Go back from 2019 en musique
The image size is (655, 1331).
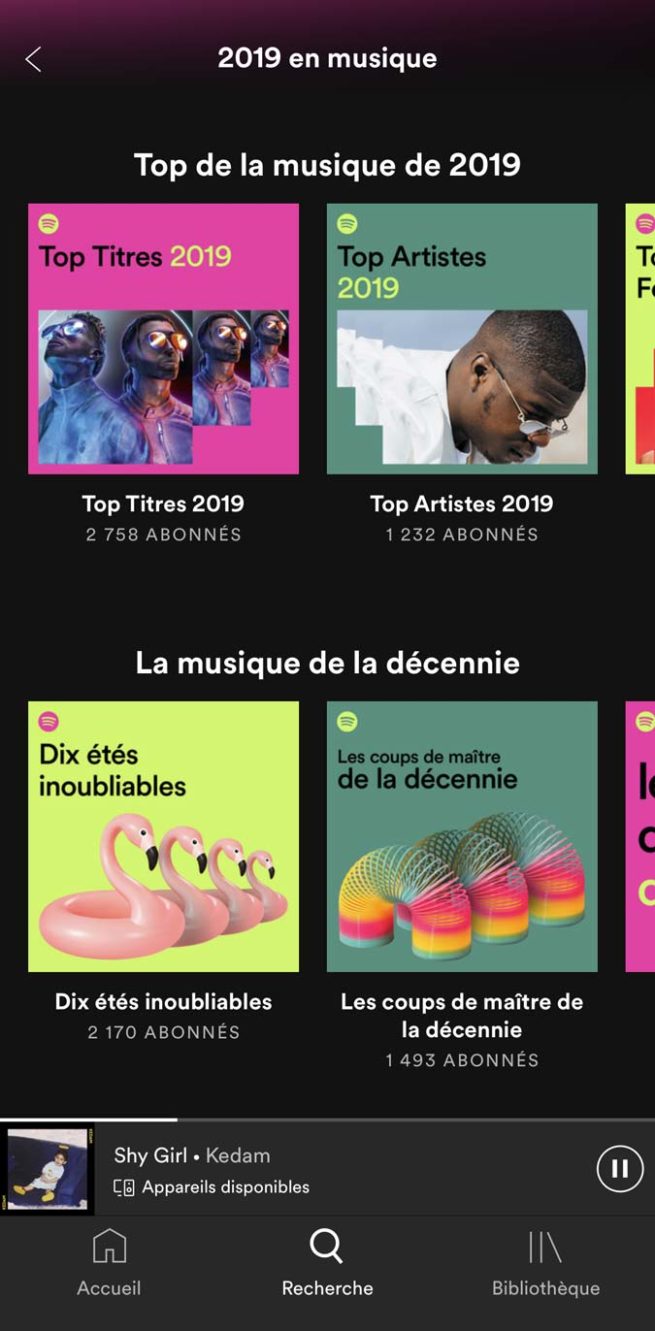click(33, 59)
